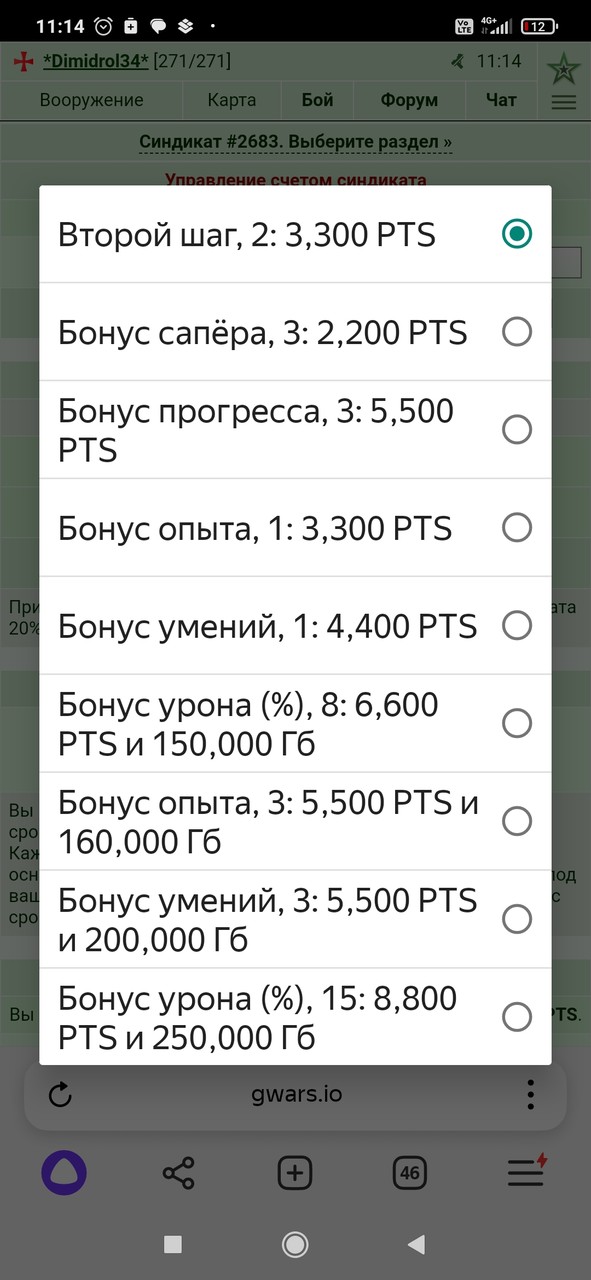Pick "Бонус опыта, 3: 5,500 PTS и 160,000 Гб"

[295, 821]
